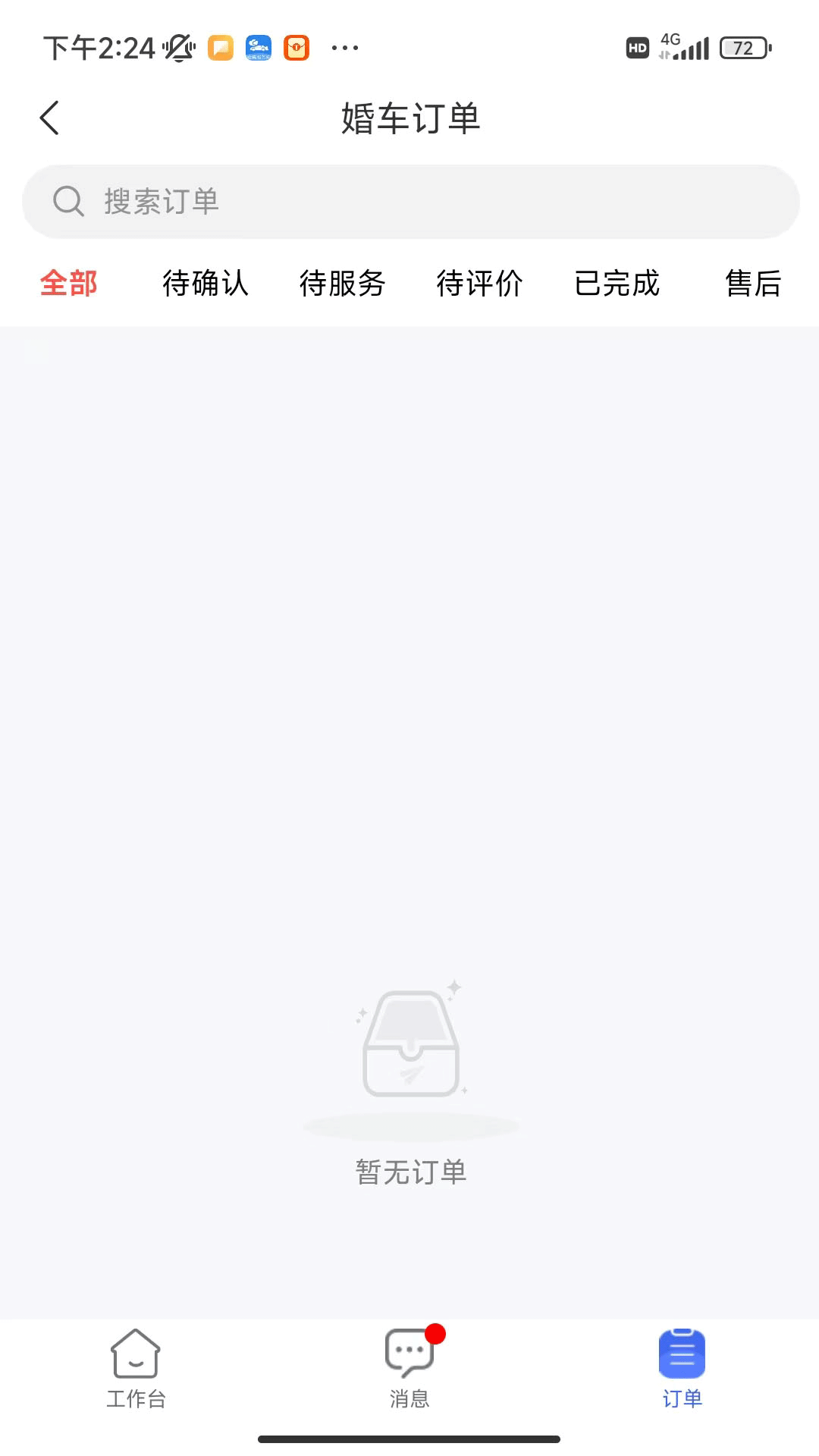Show 待服务 orders
The width and height of the screenshot is (819, 1456).
(343, 284)
